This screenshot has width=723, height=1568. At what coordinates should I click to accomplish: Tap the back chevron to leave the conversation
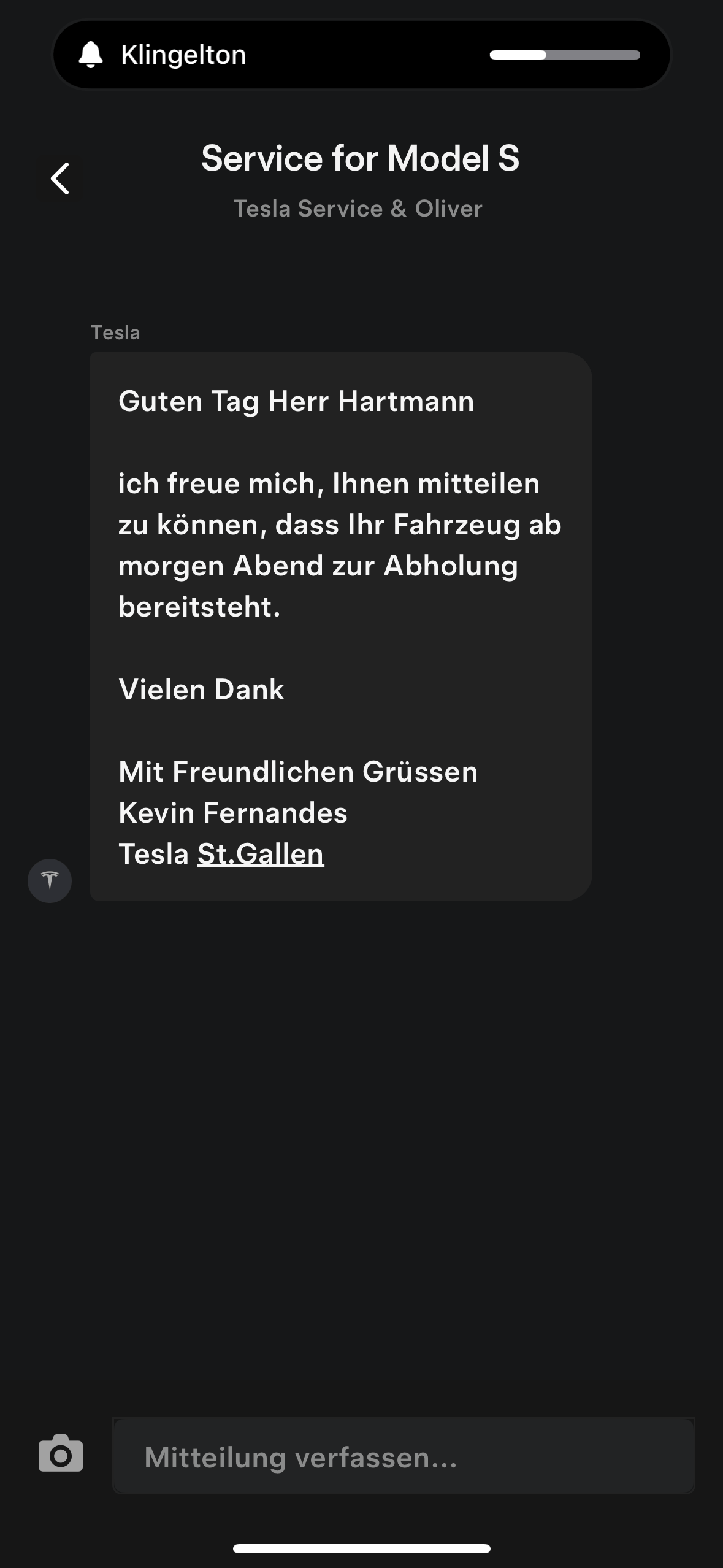(x=61, y=179)
